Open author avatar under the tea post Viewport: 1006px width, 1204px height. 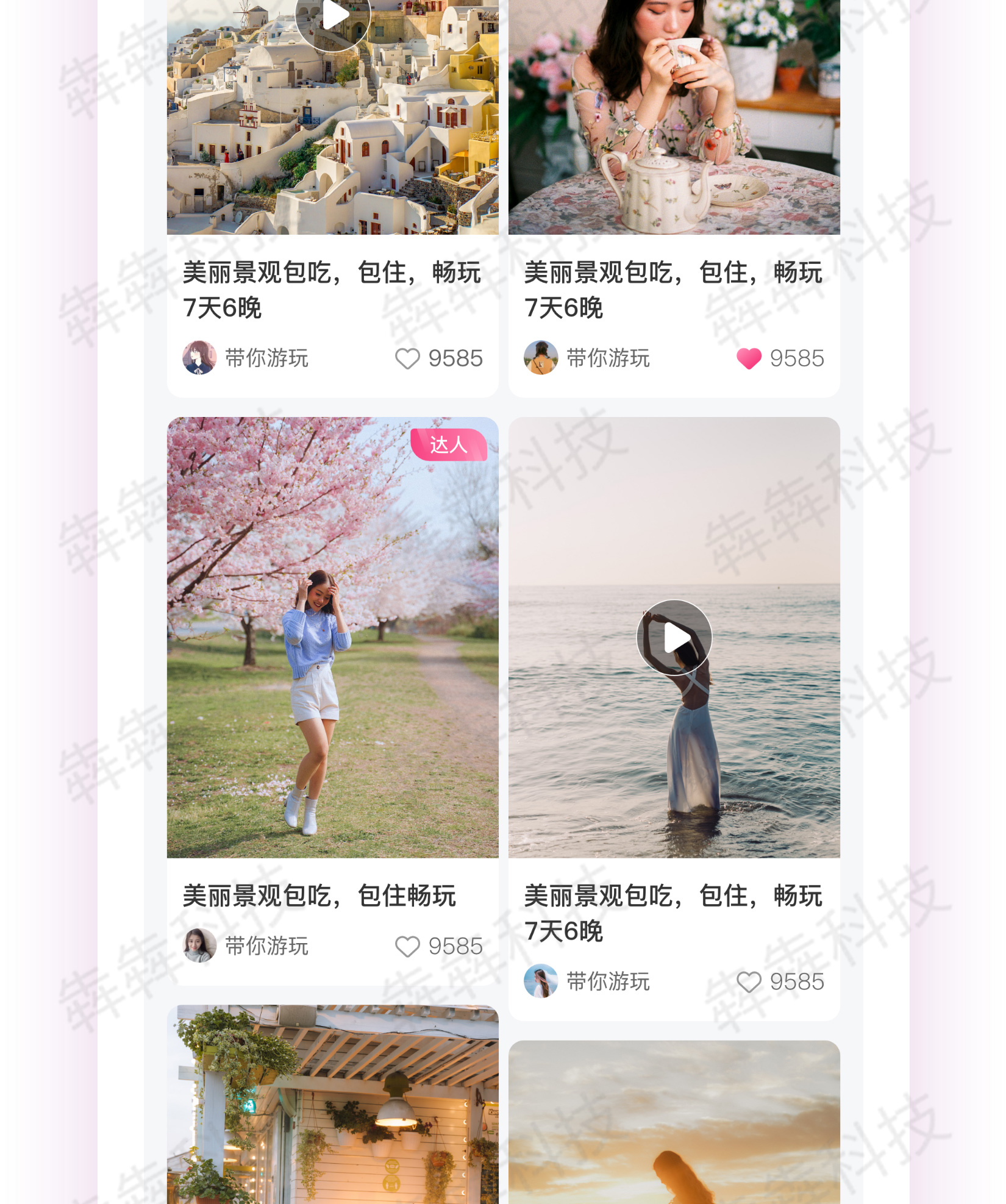tap(541, 358)
